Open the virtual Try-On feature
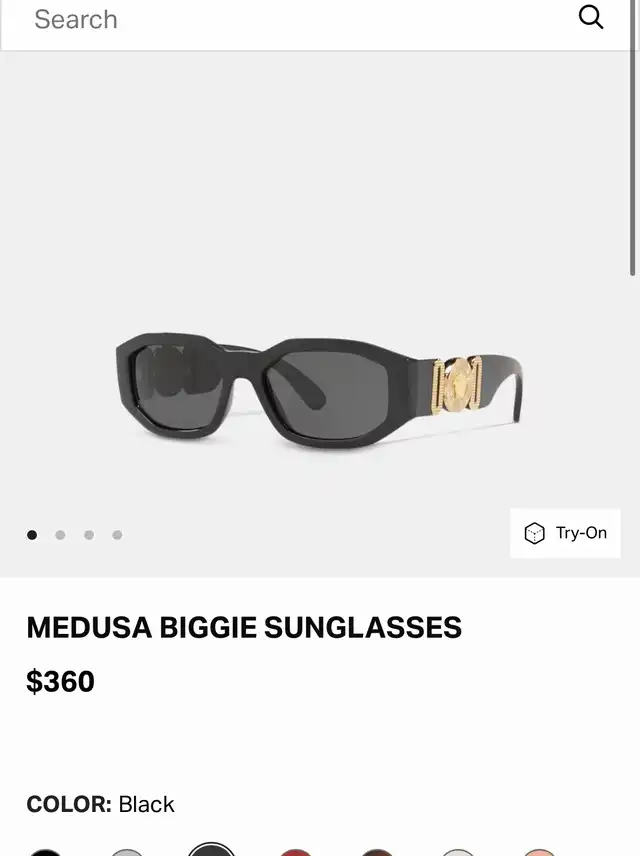The image size is (640, 856). coord(565,533)
